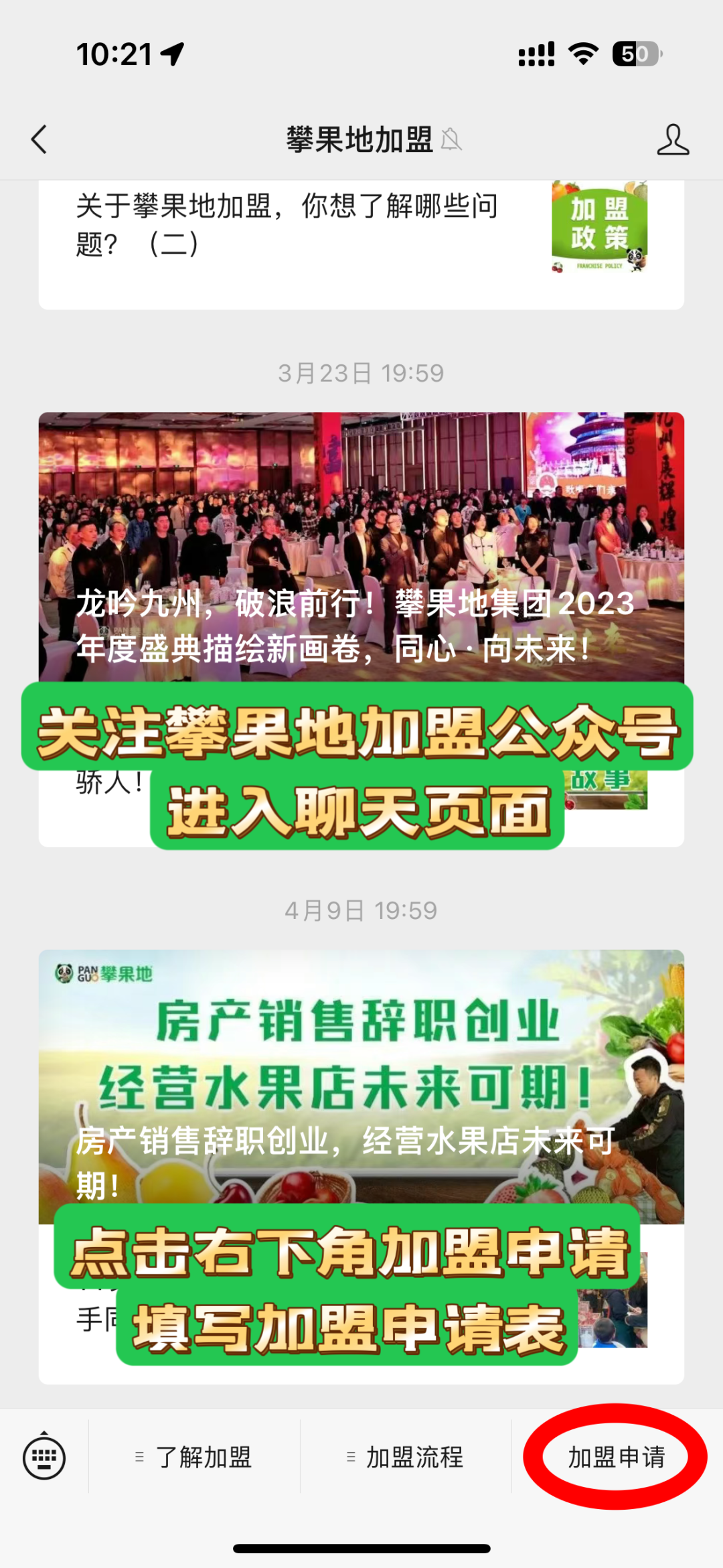Select 加盟申请 in bottom menu
Viewport: 723px width, 1568px height.
pyautogui.click(x=616, y=1457)
